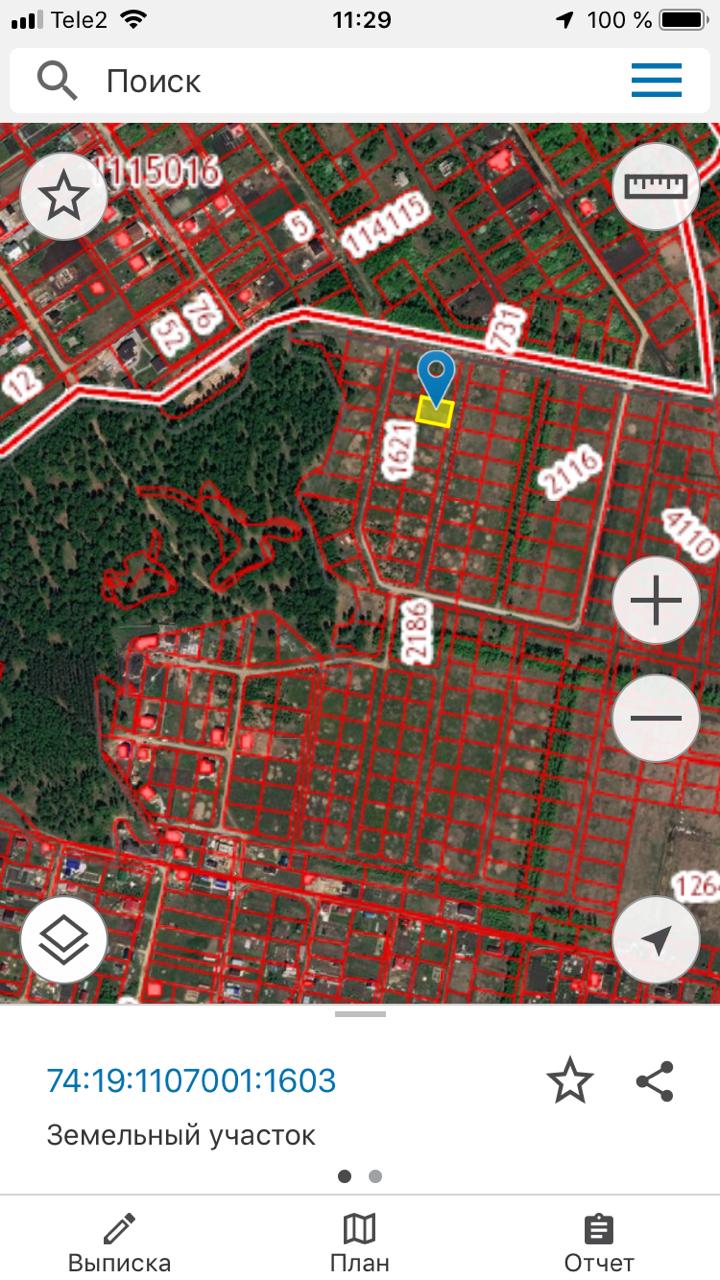This screenshot has width=720, height=1280.
Task: Center map on my location
Action: [656, 940]
